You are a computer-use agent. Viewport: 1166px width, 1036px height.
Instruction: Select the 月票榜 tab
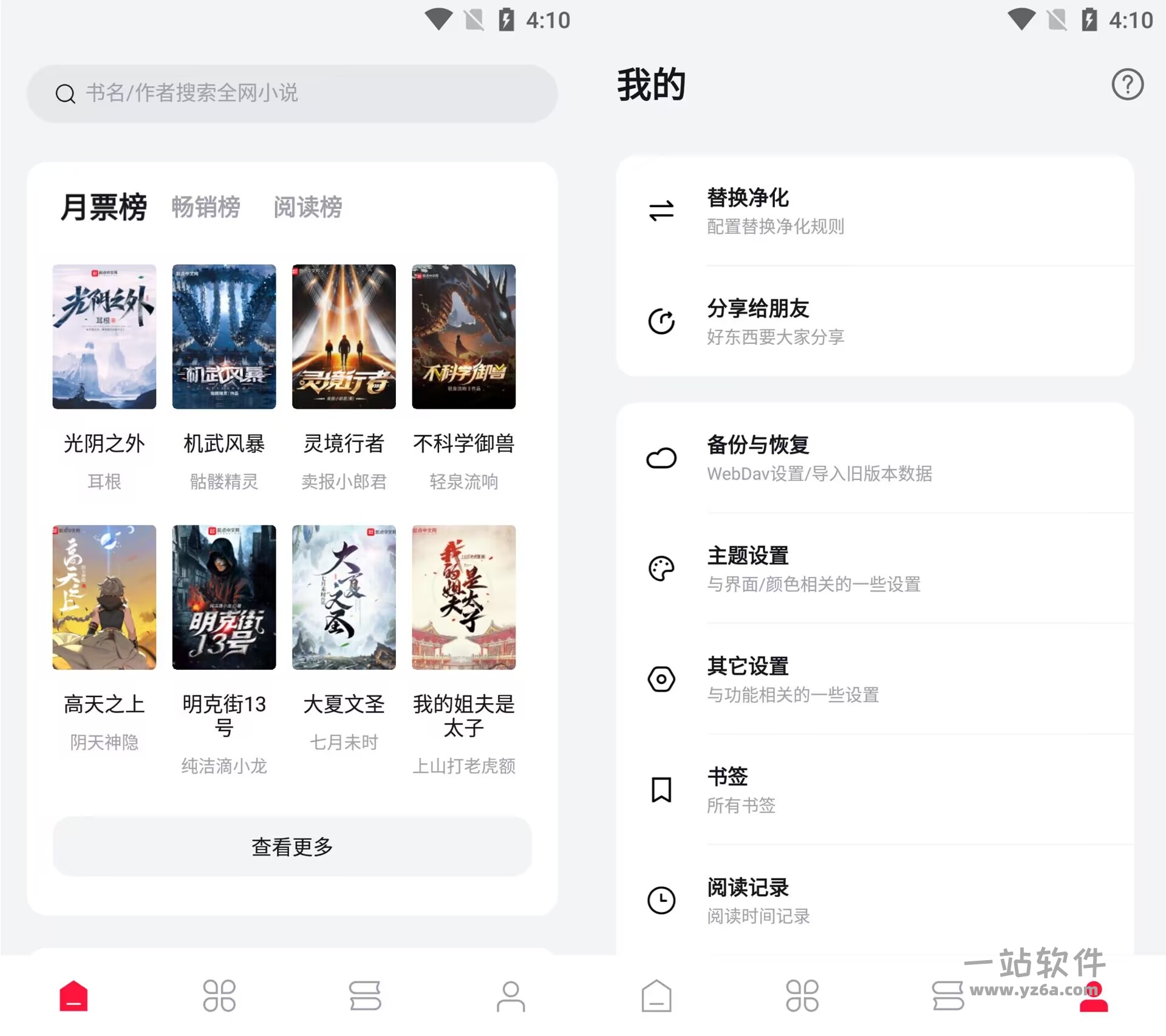(104, 207)
